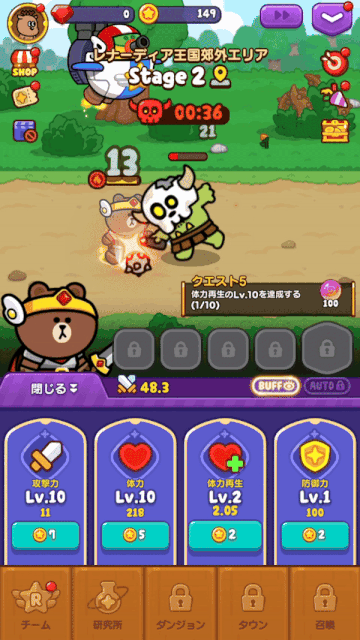Image resolution: width=360 pixels, height=640 pixels.
Task: Switch to the チーム tab
Action: (36, 604)
